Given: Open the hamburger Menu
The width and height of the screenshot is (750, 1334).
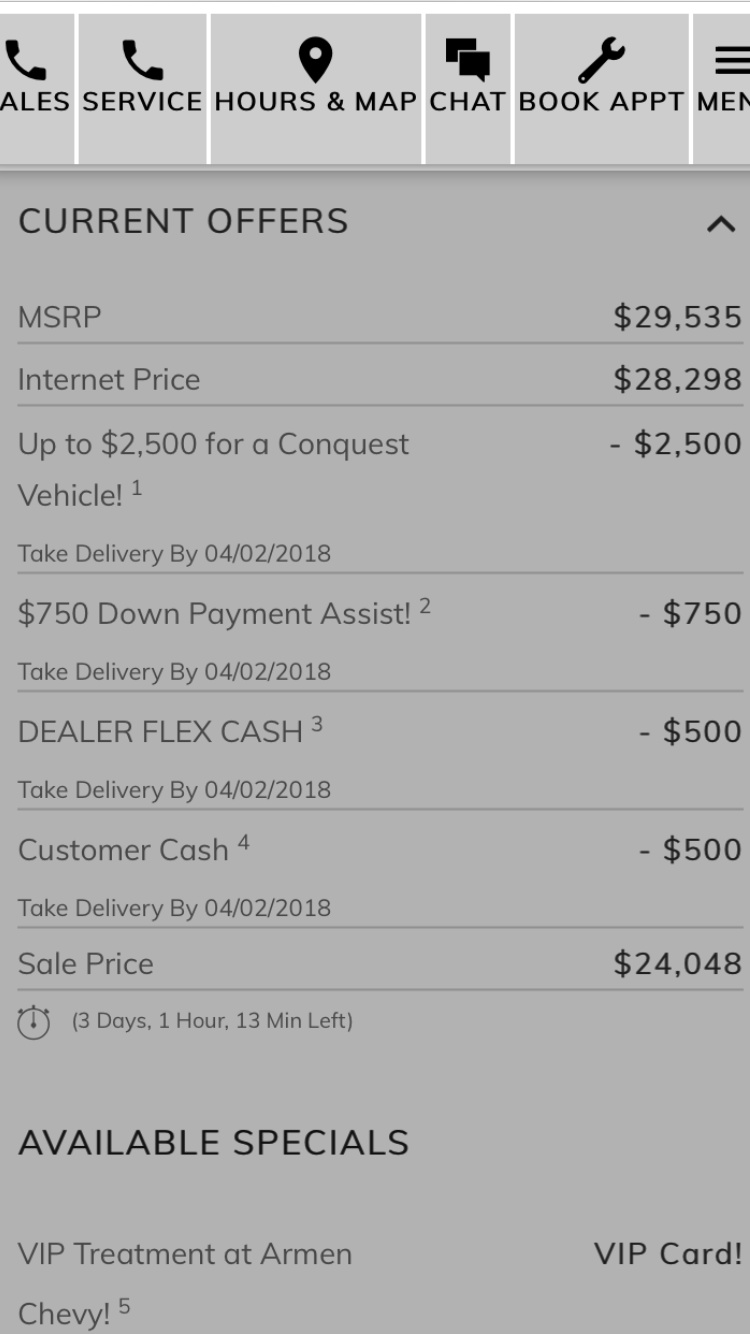Looking at the screenshot, I should click(722, 88).
